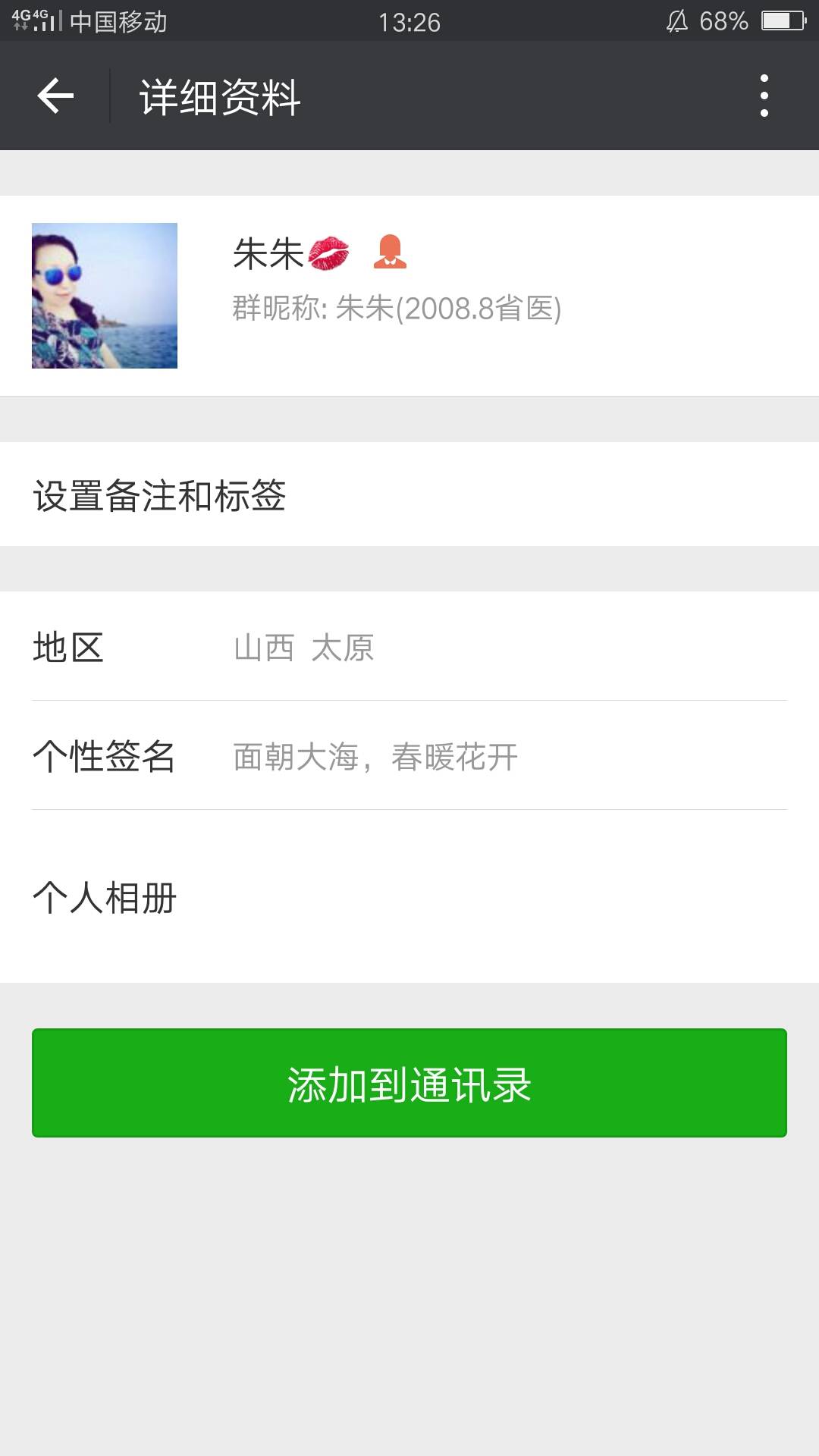The width and height of the screenshot is (819, 1456).
Task: Open the three-dot overflow menu
Action: coord(764,96)
